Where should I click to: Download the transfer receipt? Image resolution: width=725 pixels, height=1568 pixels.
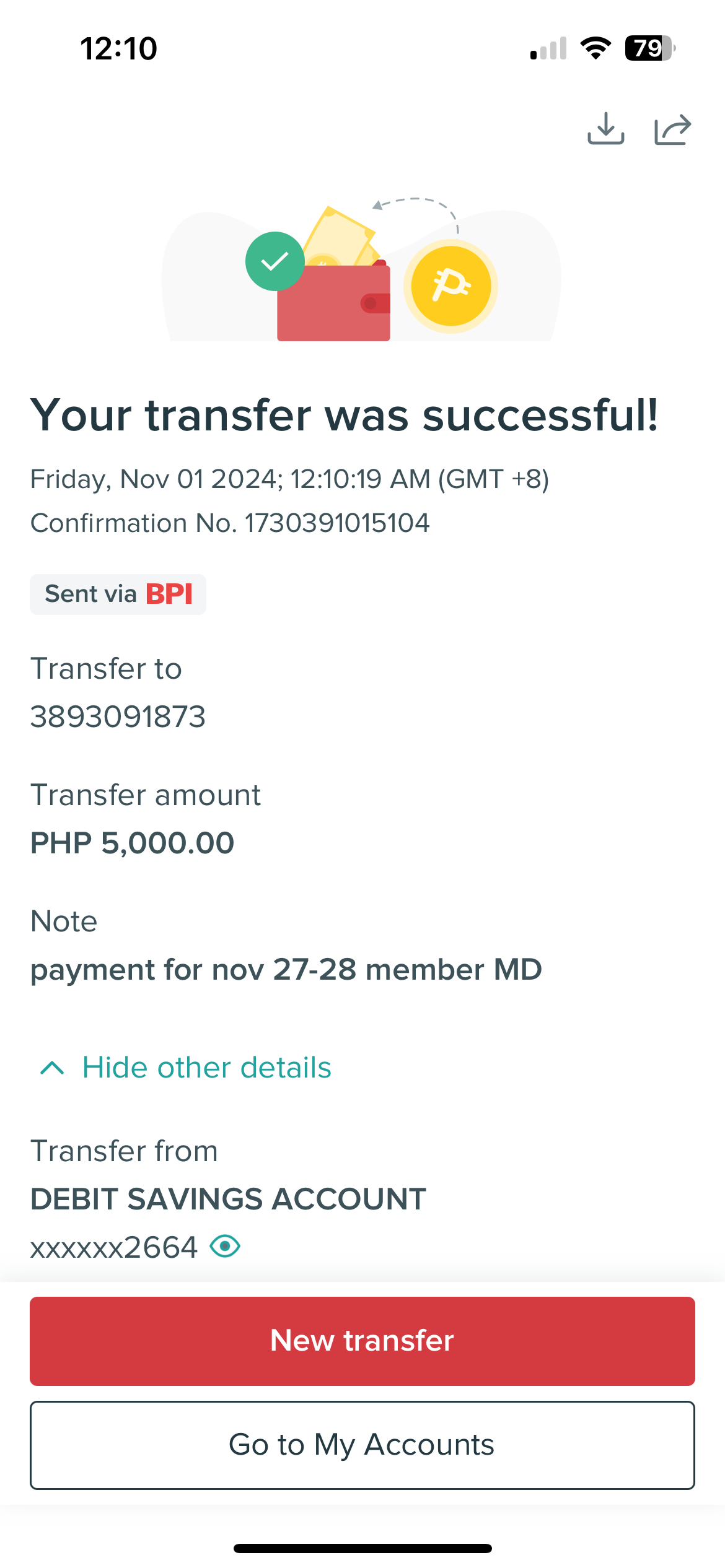(605, 128)
